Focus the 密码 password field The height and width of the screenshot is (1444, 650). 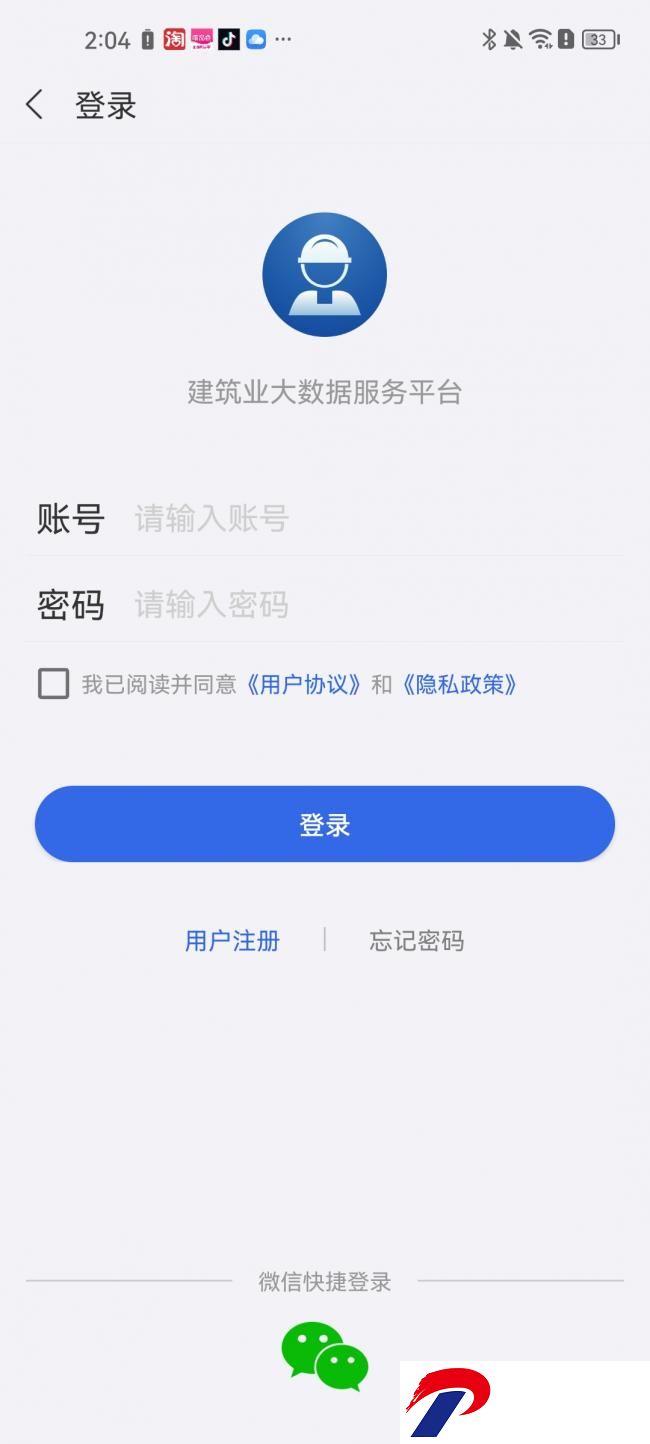pos(378,605)
